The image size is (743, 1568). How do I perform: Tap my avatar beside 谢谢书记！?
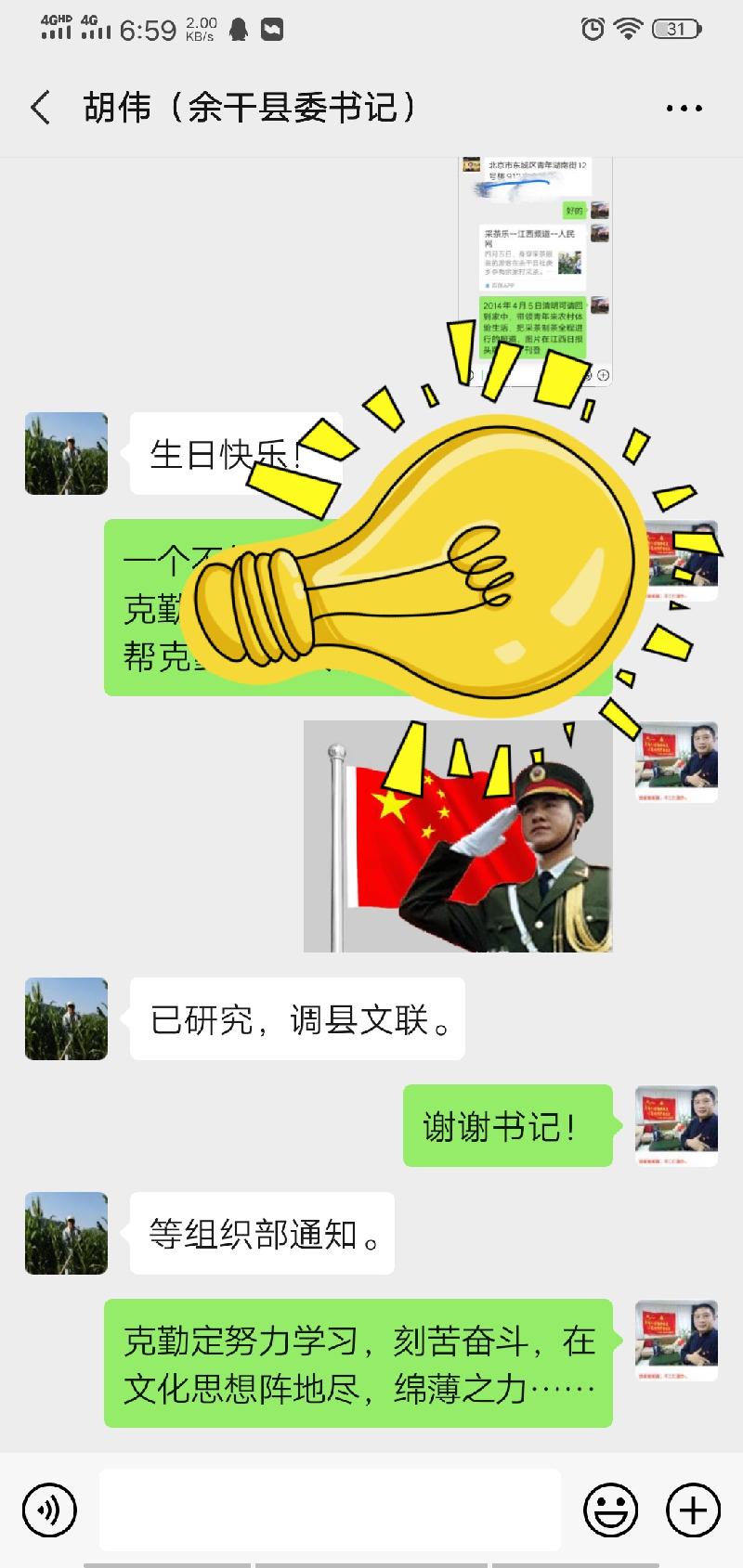click(676, 1125)
